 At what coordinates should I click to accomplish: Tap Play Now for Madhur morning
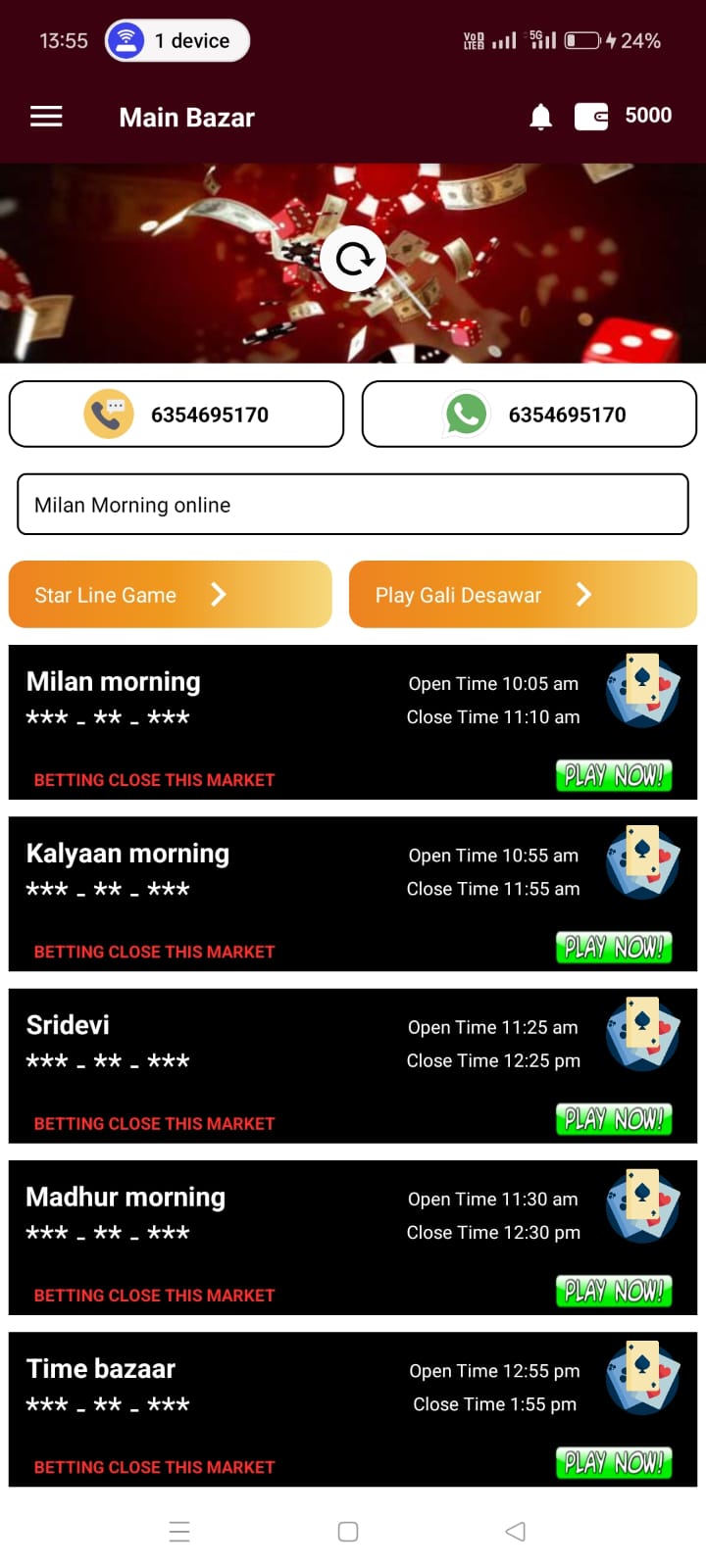coord(614,1291)
